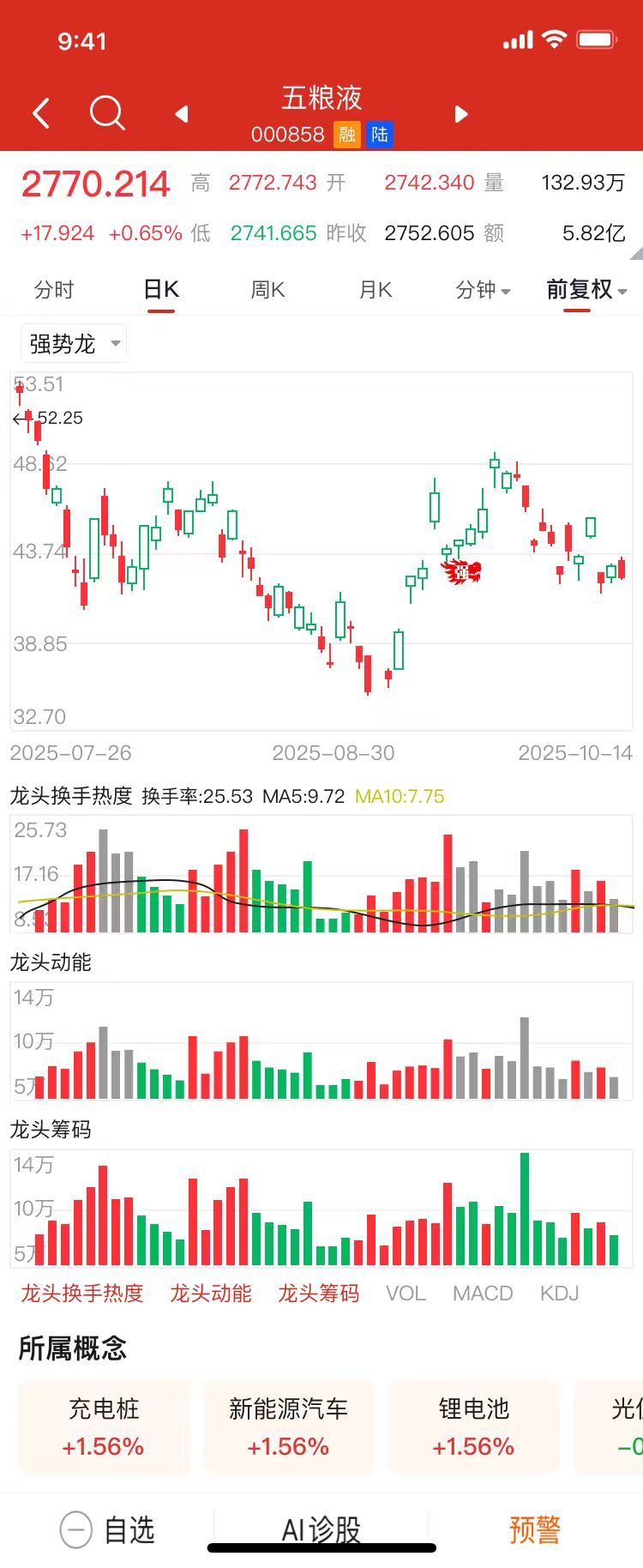View the 锂电池 concept chip
The width and height of the screenshot is (643, 1568).
(473, 1426)
